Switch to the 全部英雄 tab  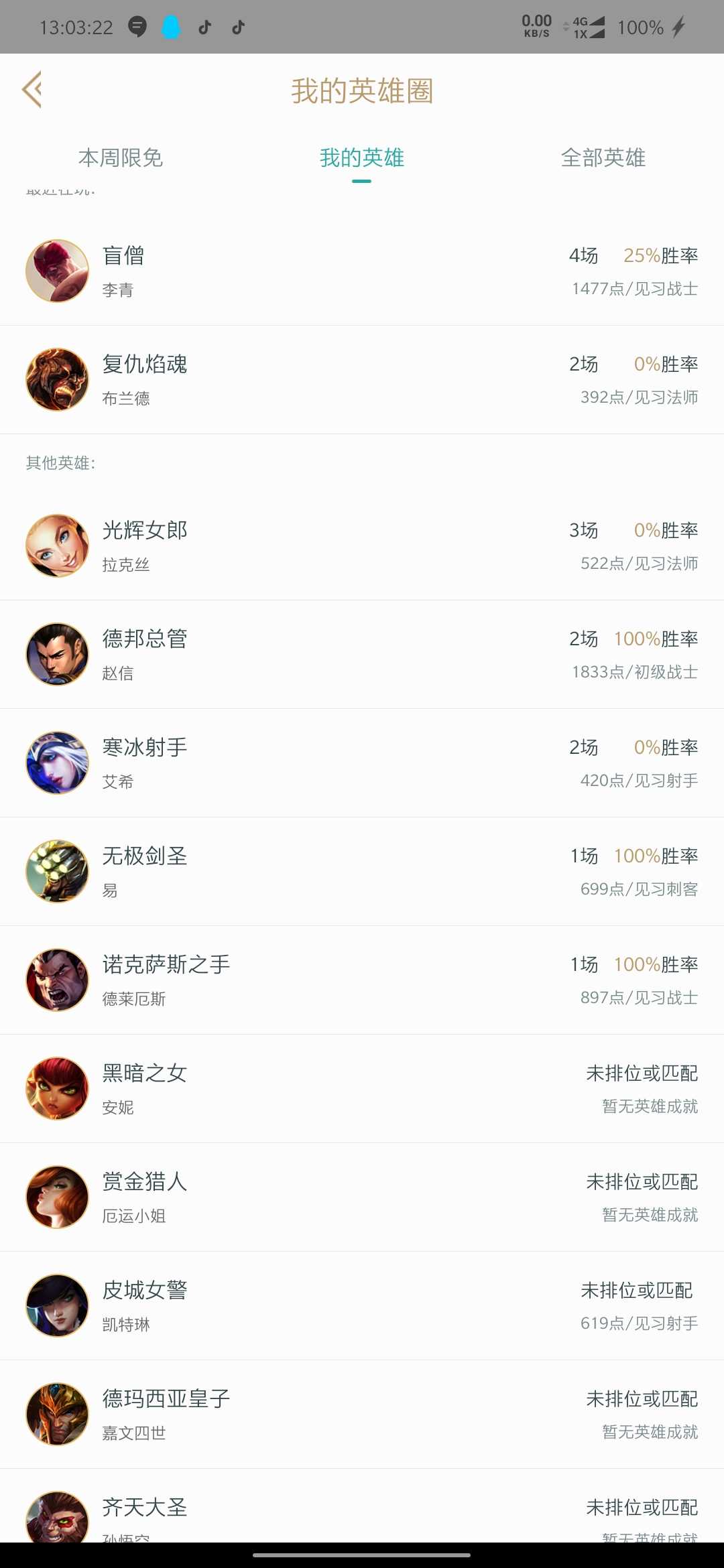pyautogui.click(x=603, y=158)
